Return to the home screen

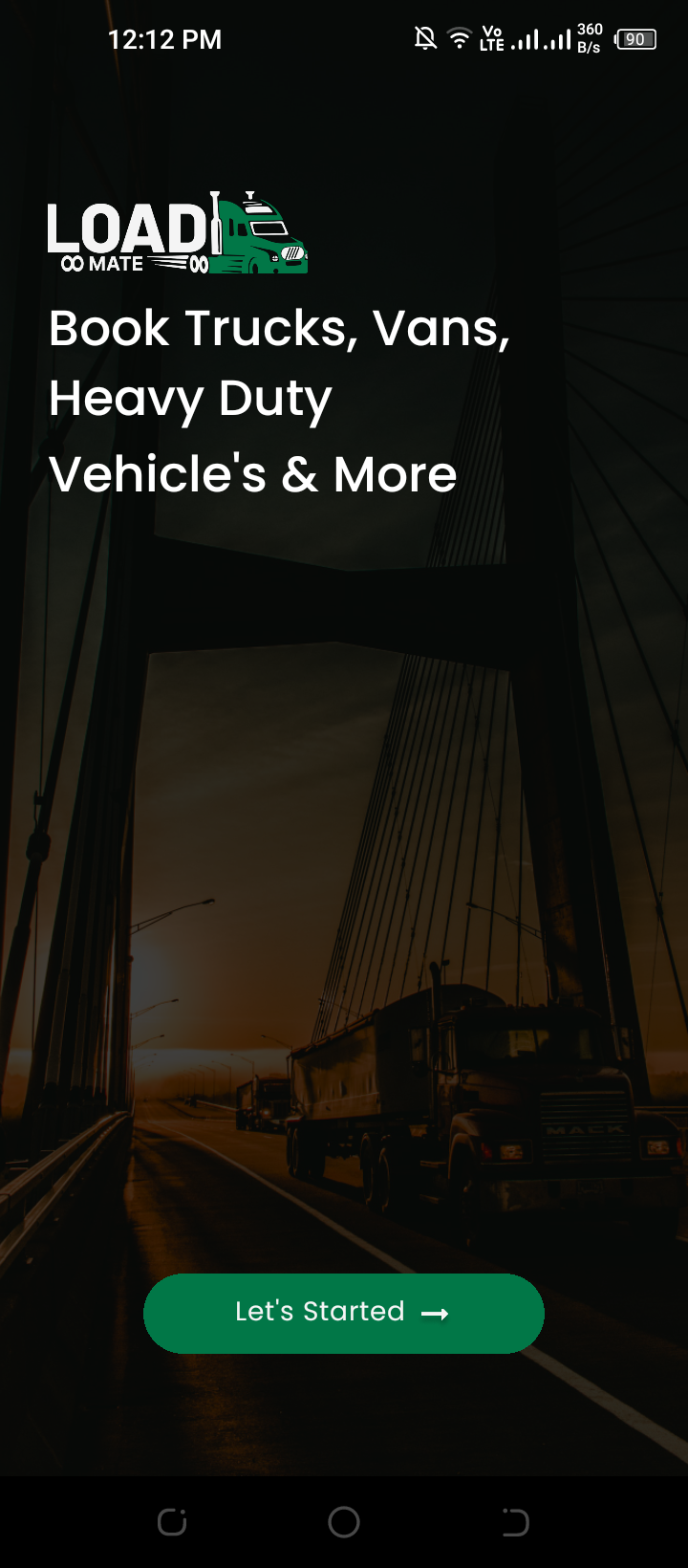[x=344, y=1522]
